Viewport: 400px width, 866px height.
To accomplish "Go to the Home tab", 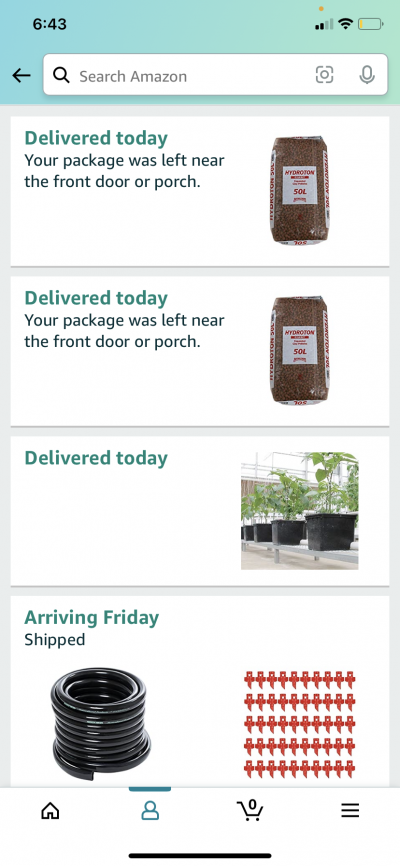I will (x=50, y=810).
